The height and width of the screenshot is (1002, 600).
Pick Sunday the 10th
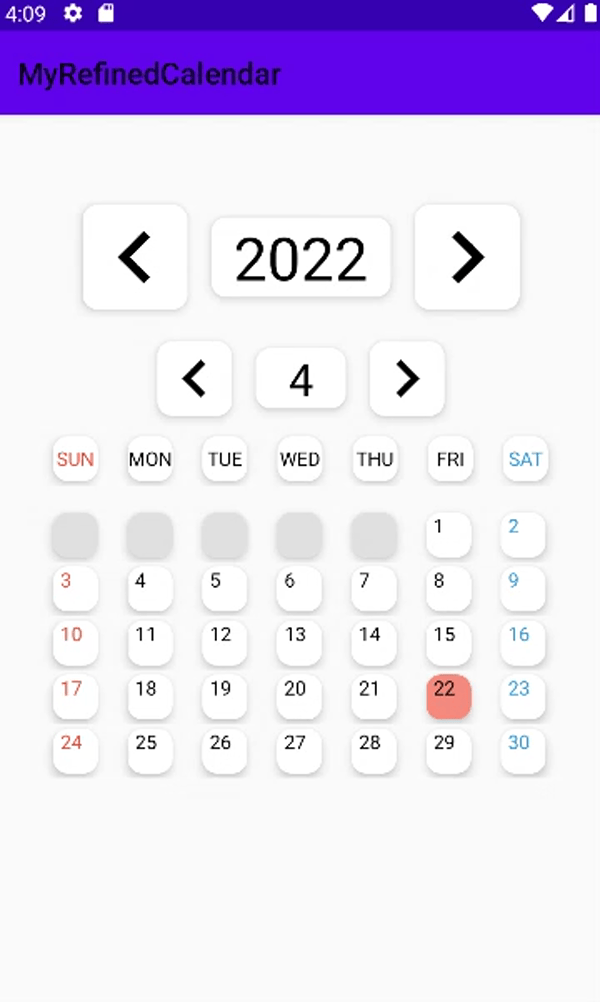[x=75, y=642]
